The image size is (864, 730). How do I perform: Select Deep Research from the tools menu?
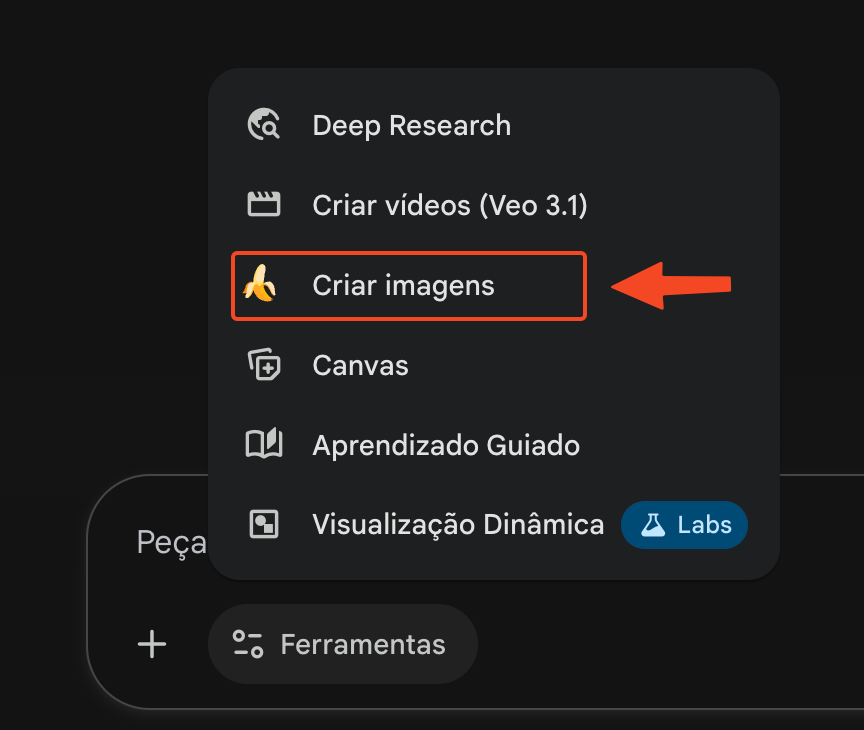click(x=494, y=125)
